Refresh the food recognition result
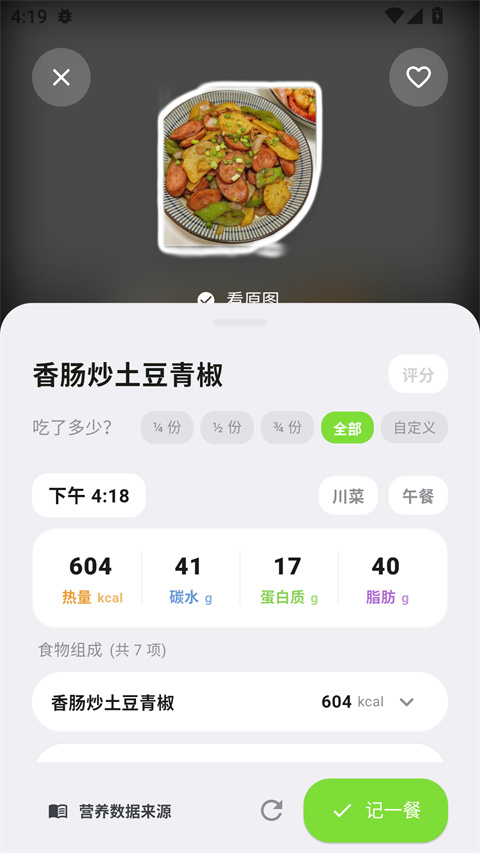The height and width of the screenshot is (853, 480). [x=271, y=811]
